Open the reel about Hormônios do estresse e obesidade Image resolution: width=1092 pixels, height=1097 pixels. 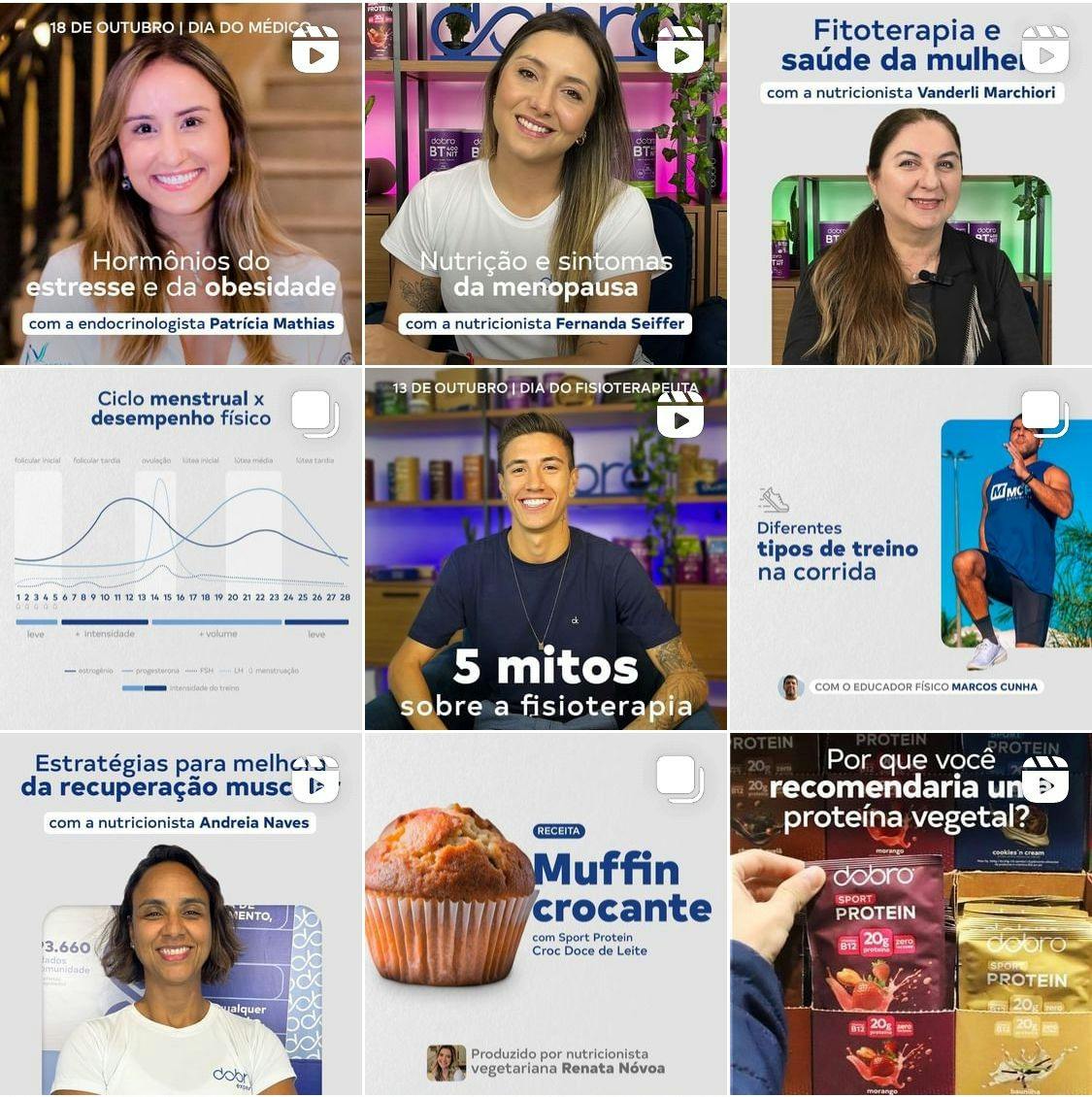click(181, 183)
